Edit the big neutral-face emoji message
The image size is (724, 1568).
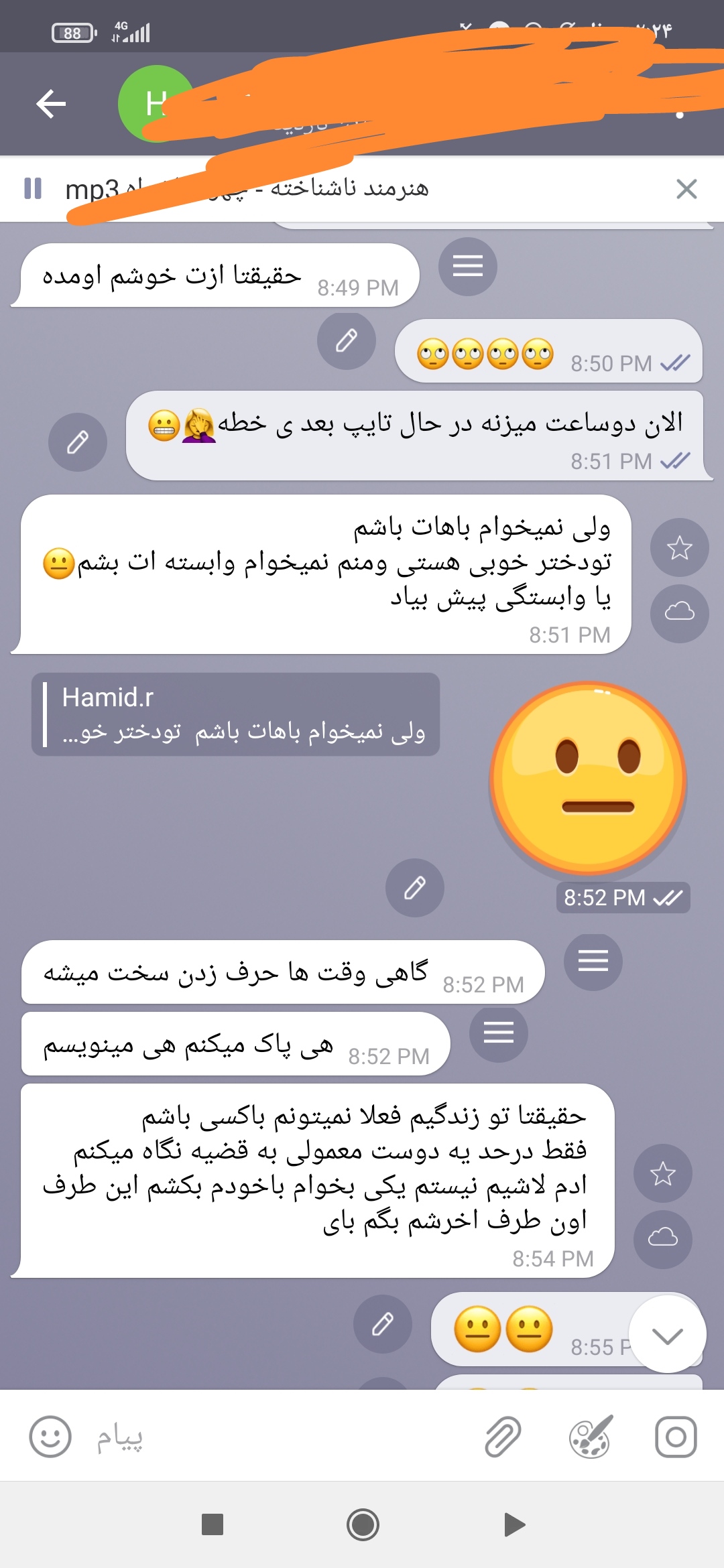pyautogui.click(x=414, y=888)
